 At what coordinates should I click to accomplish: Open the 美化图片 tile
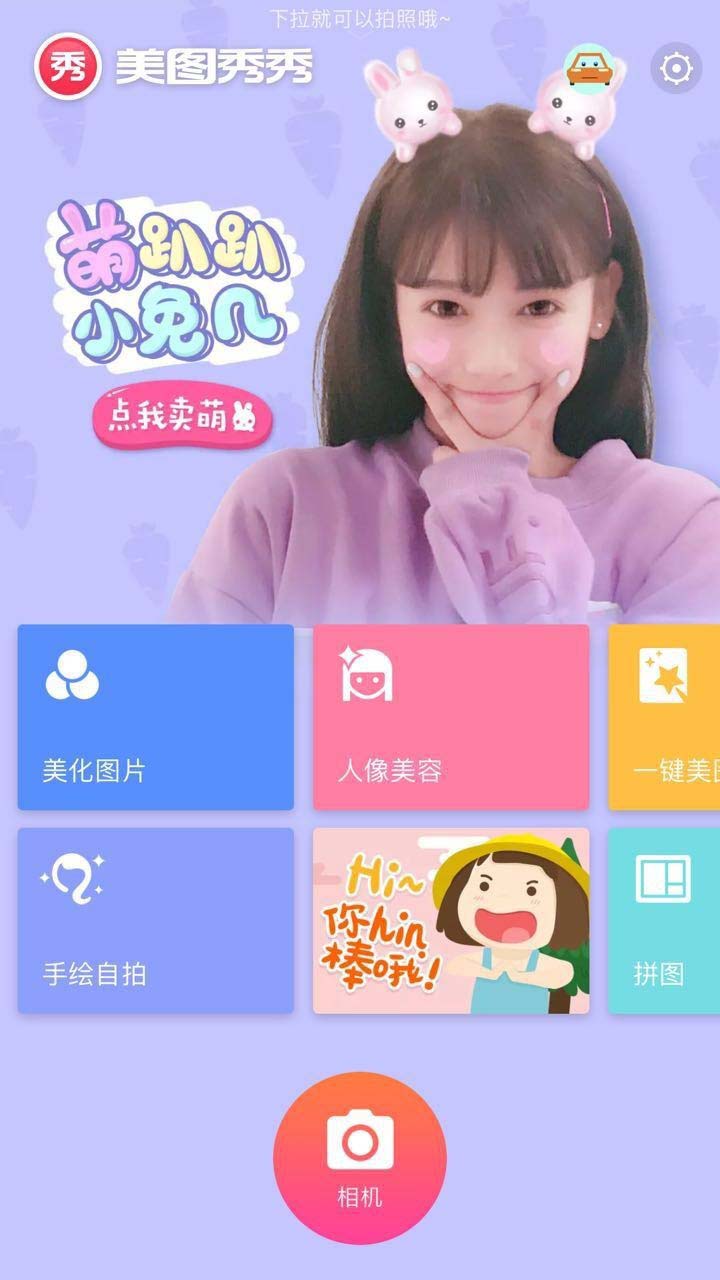pos(156,717)
